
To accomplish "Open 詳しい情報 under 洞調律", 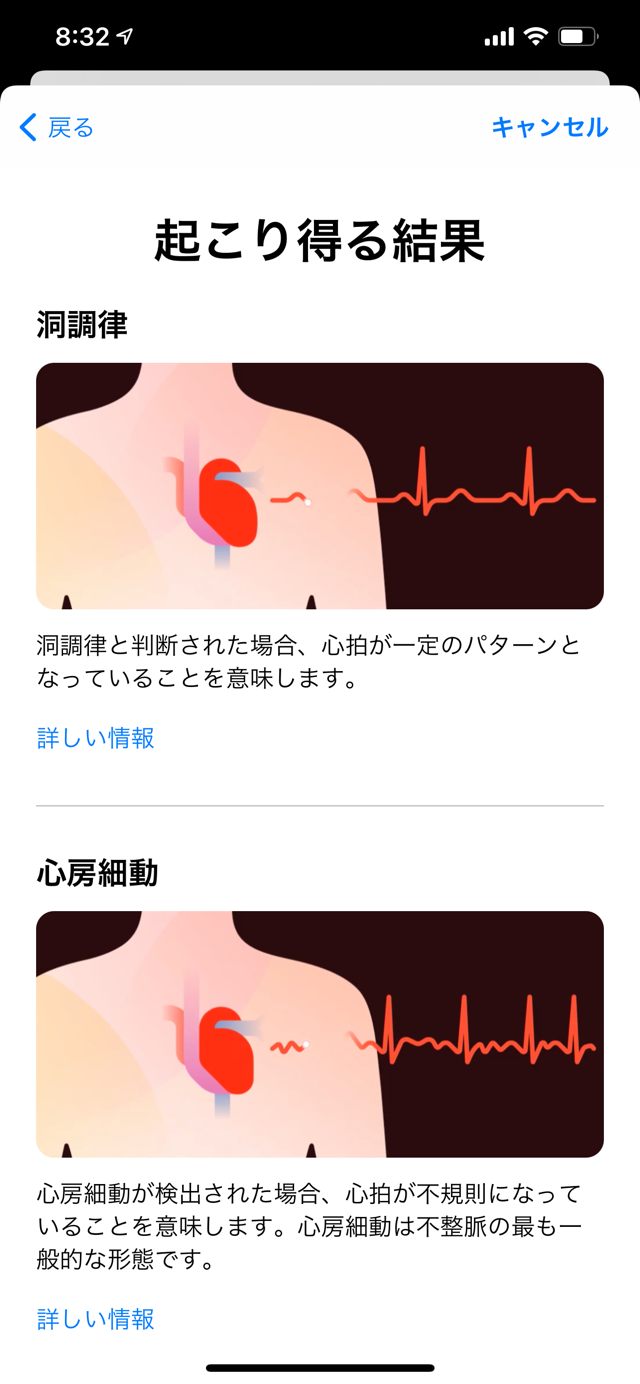I will coord(96,738).
